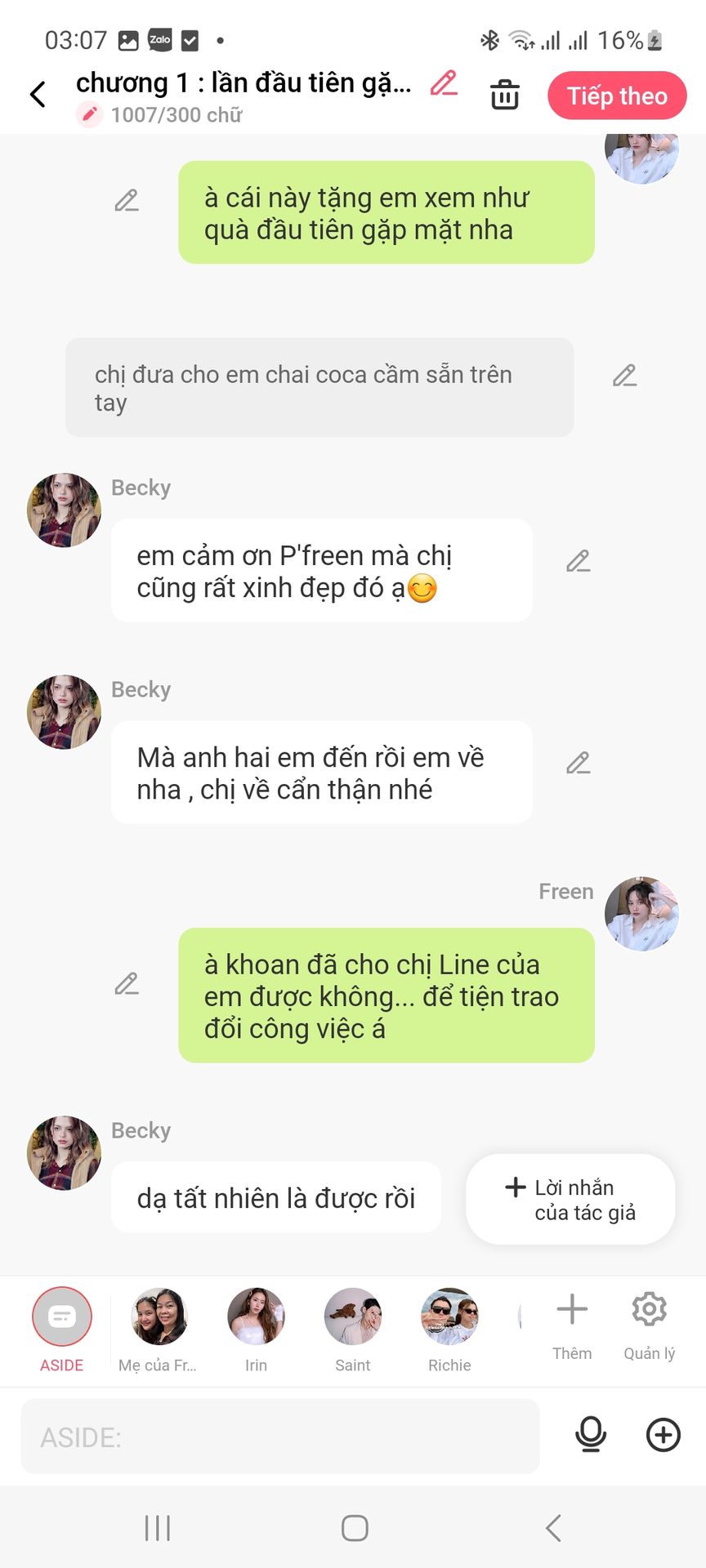This screenshot has width=706, height=1568.
Task: Edit Becky's message 'em cảm ơn P'freen'
Action: (578, 561)
